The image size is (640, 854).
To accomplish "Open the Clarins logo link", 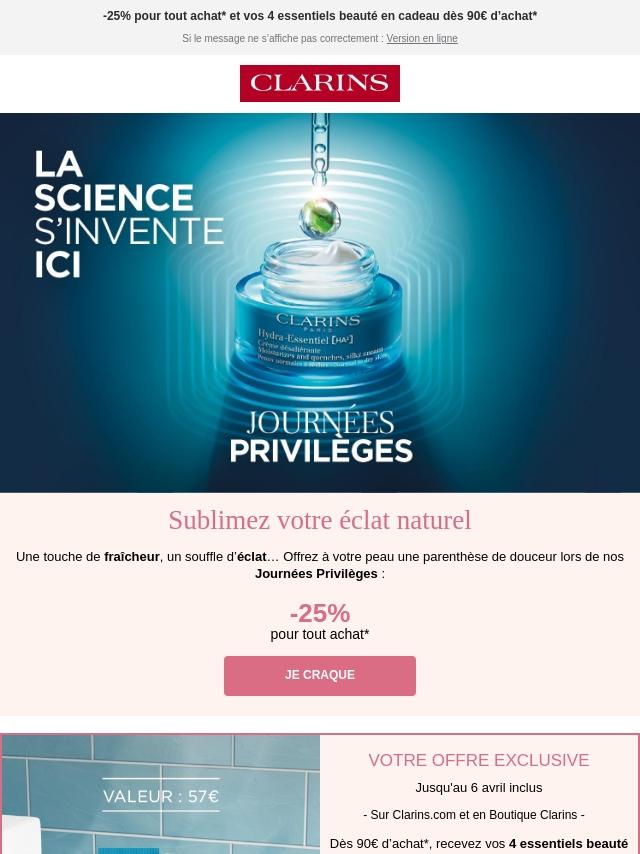I will point(320,83).
